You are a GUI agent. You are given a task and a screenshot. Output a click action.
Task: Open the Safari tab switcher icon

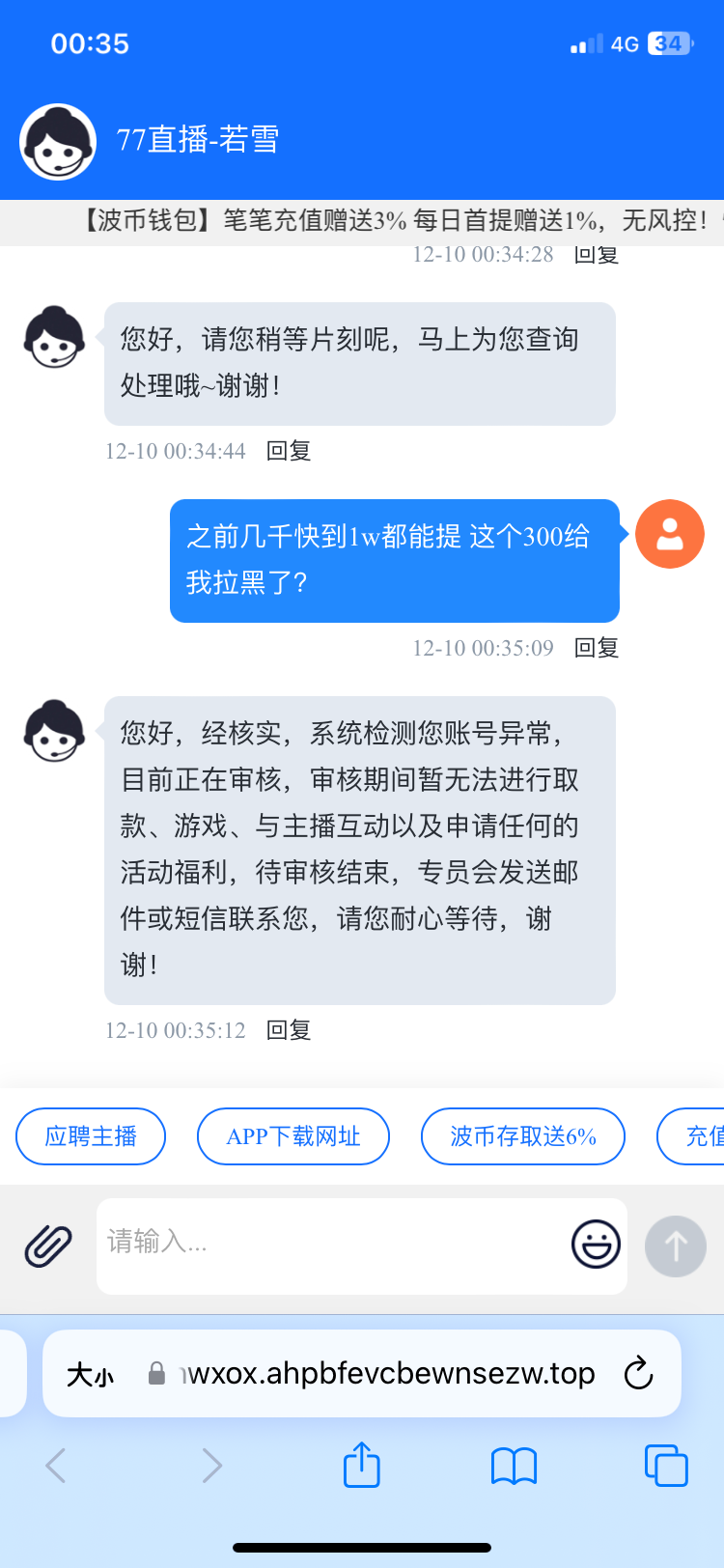(x=666, y=1465)
